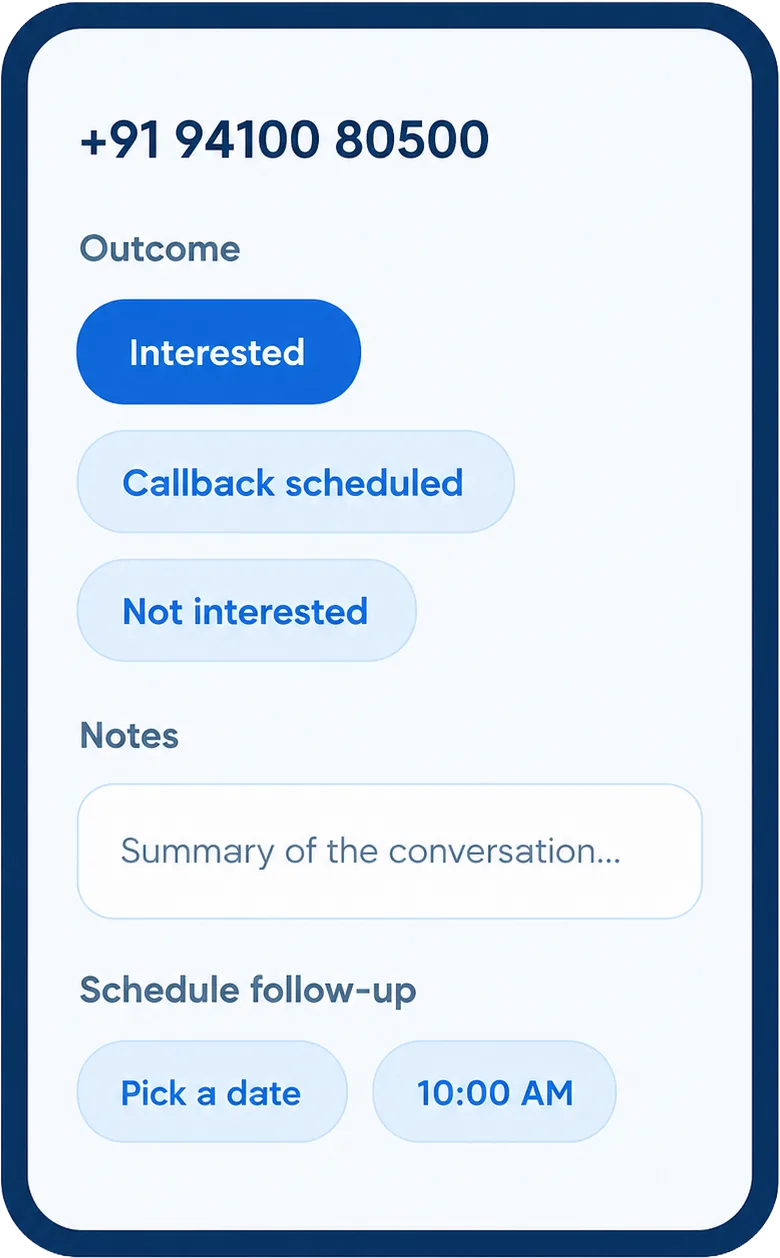780x1258 pixels.
Task: Mark the call as Not interested
Action: (246, 611)
